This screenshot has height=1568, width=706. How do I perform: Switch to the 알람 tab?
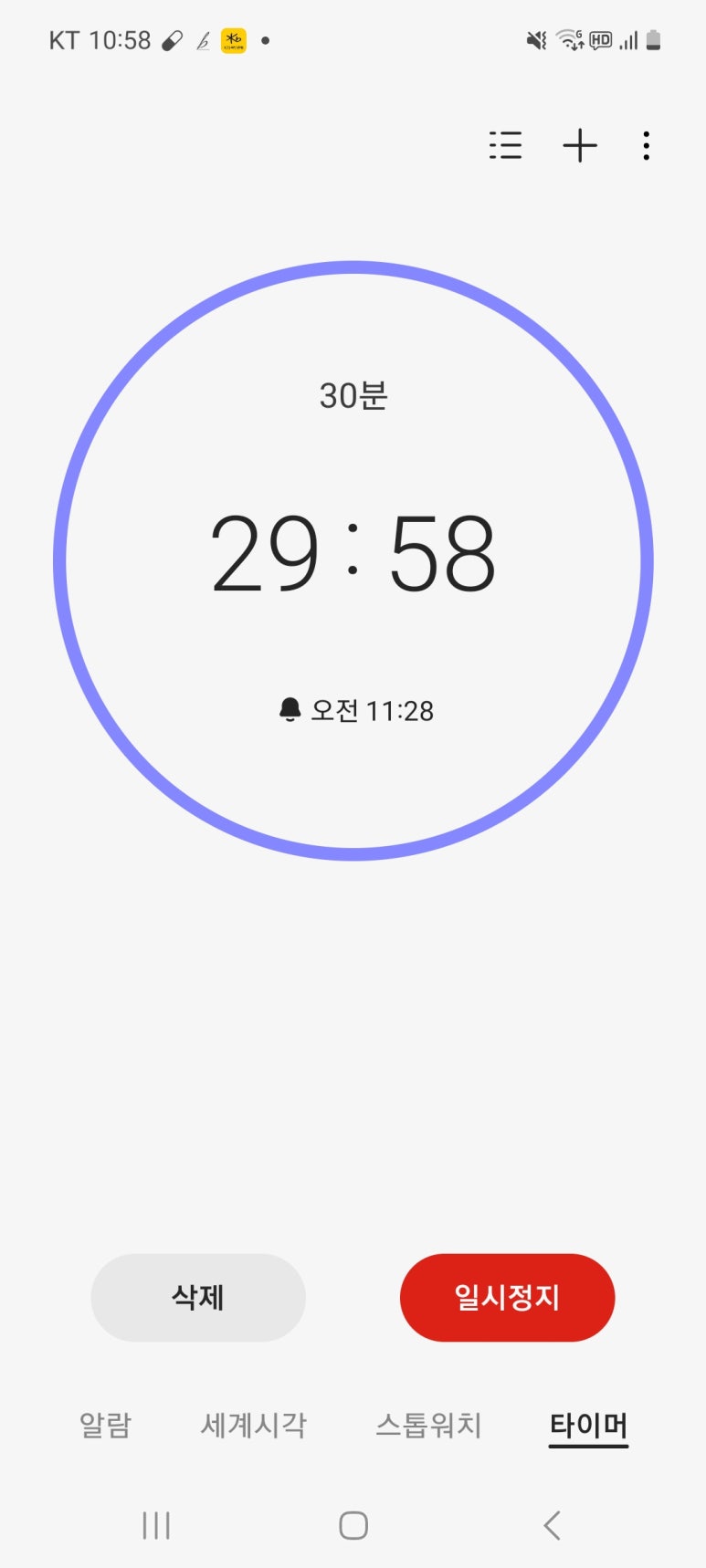106,1425
